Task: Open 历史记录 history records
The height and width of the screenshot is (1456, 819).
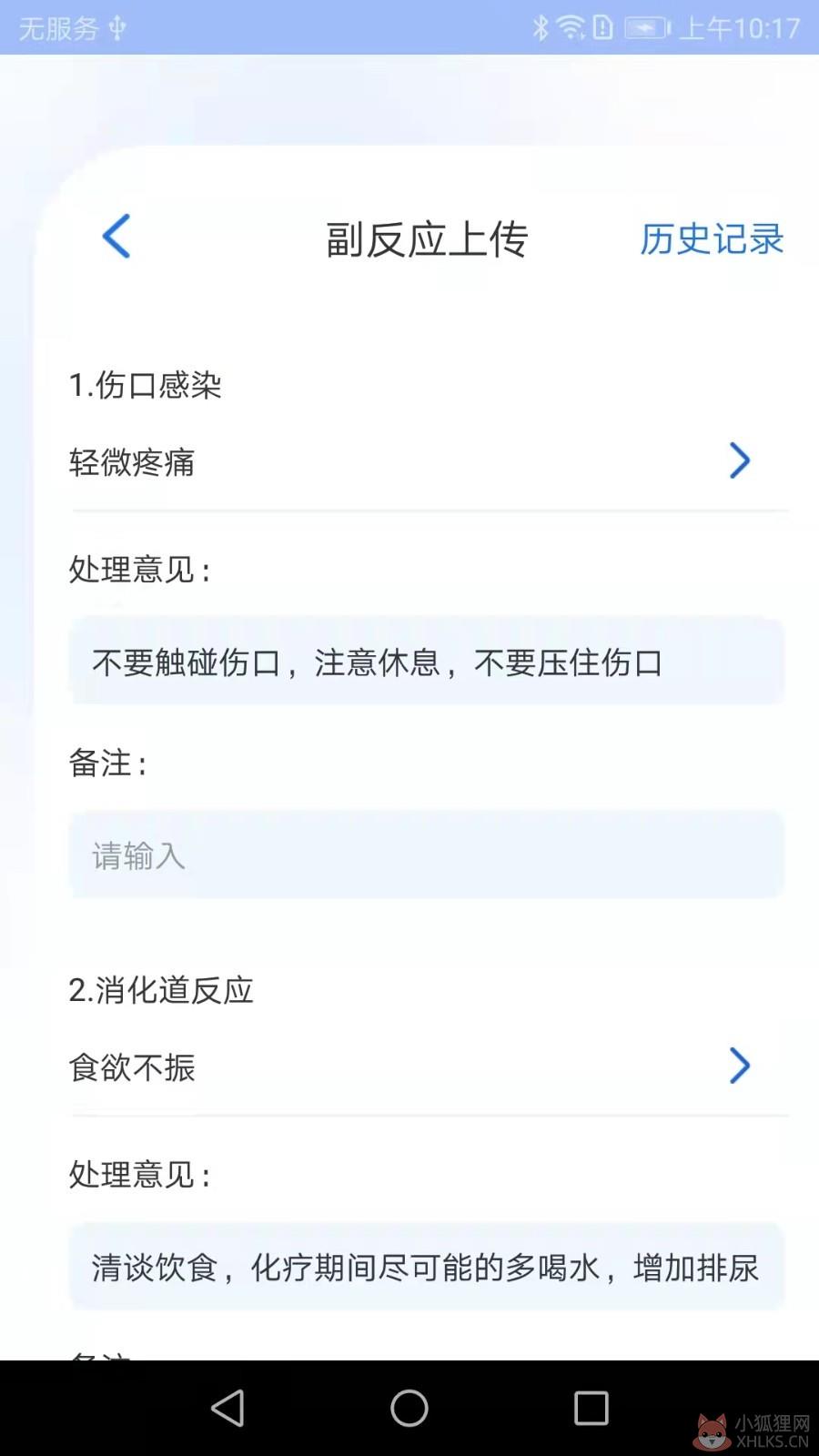Action: [712, 239]
